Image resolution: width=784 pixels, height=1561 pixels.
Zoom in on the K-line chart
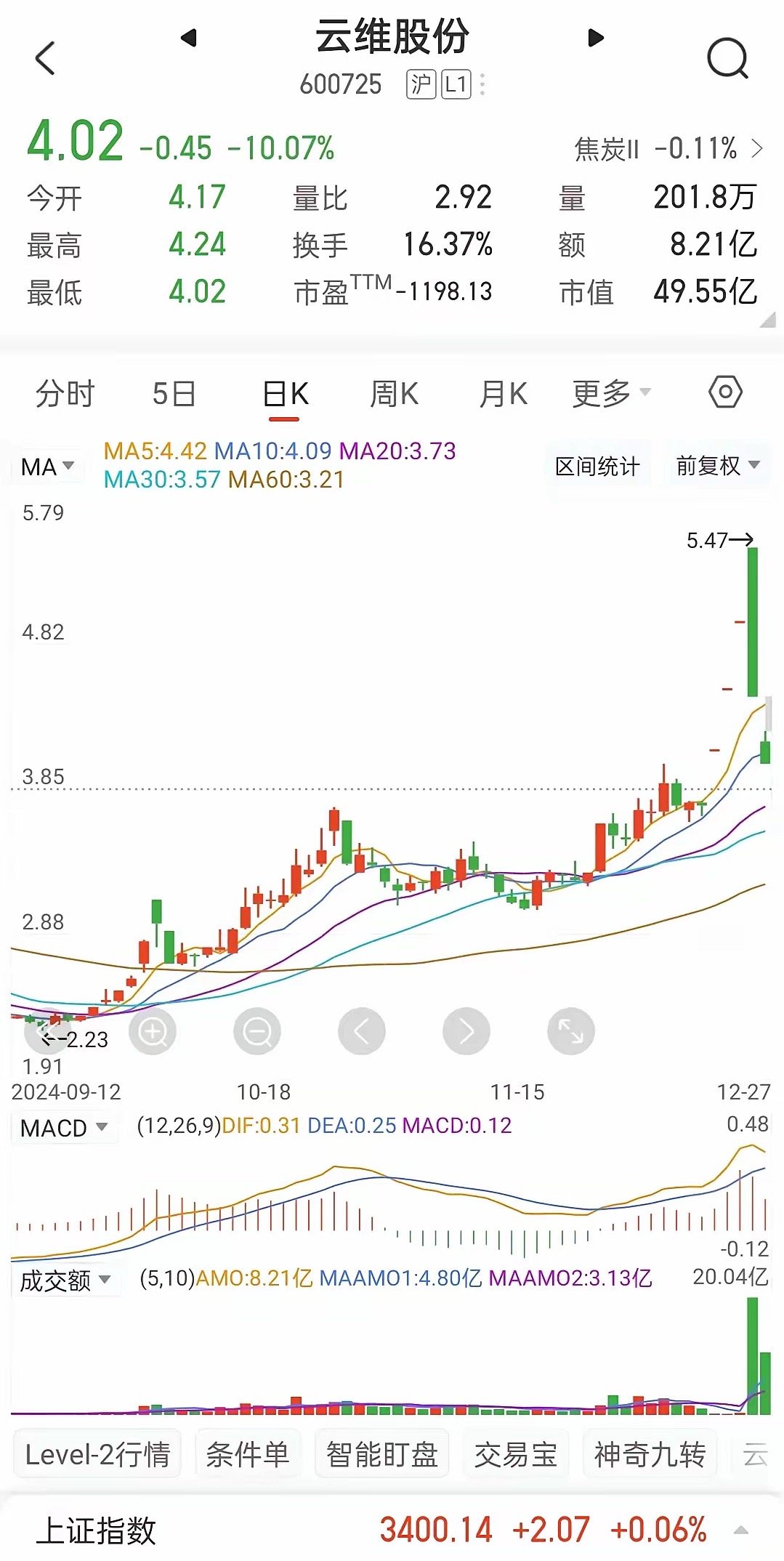(x=153, y=1031)
